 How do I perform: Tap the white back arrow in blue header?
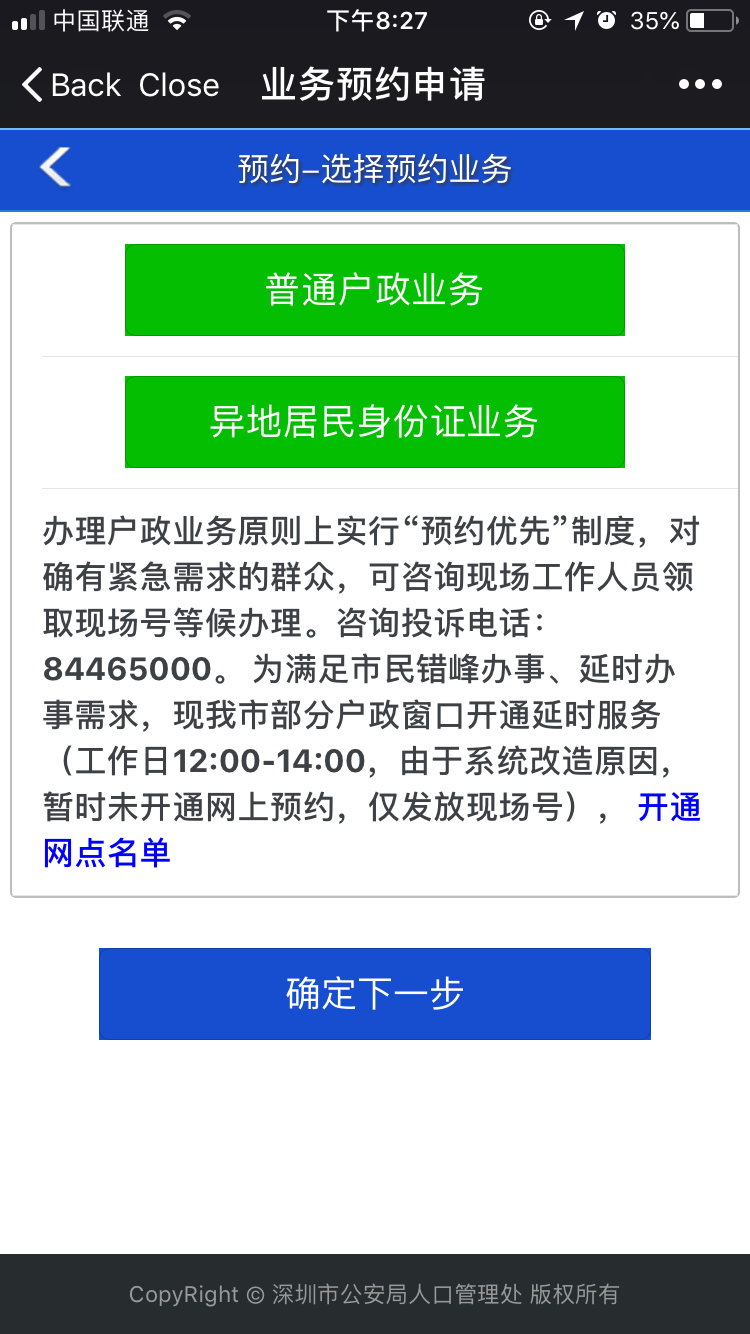(55, 168)
